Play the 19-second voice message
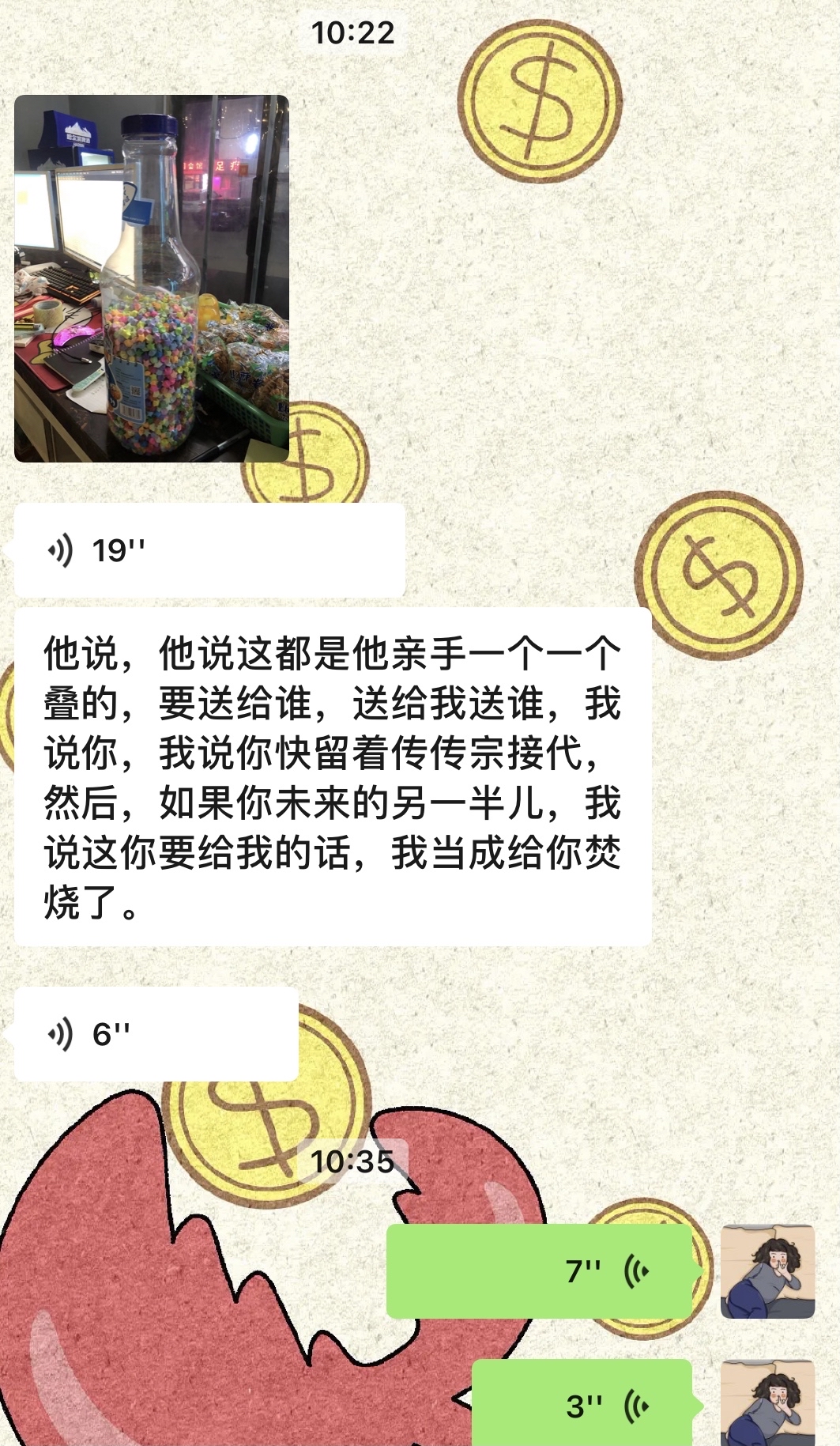The height and width of the screenshot is (1446, 840). point(209,550)
